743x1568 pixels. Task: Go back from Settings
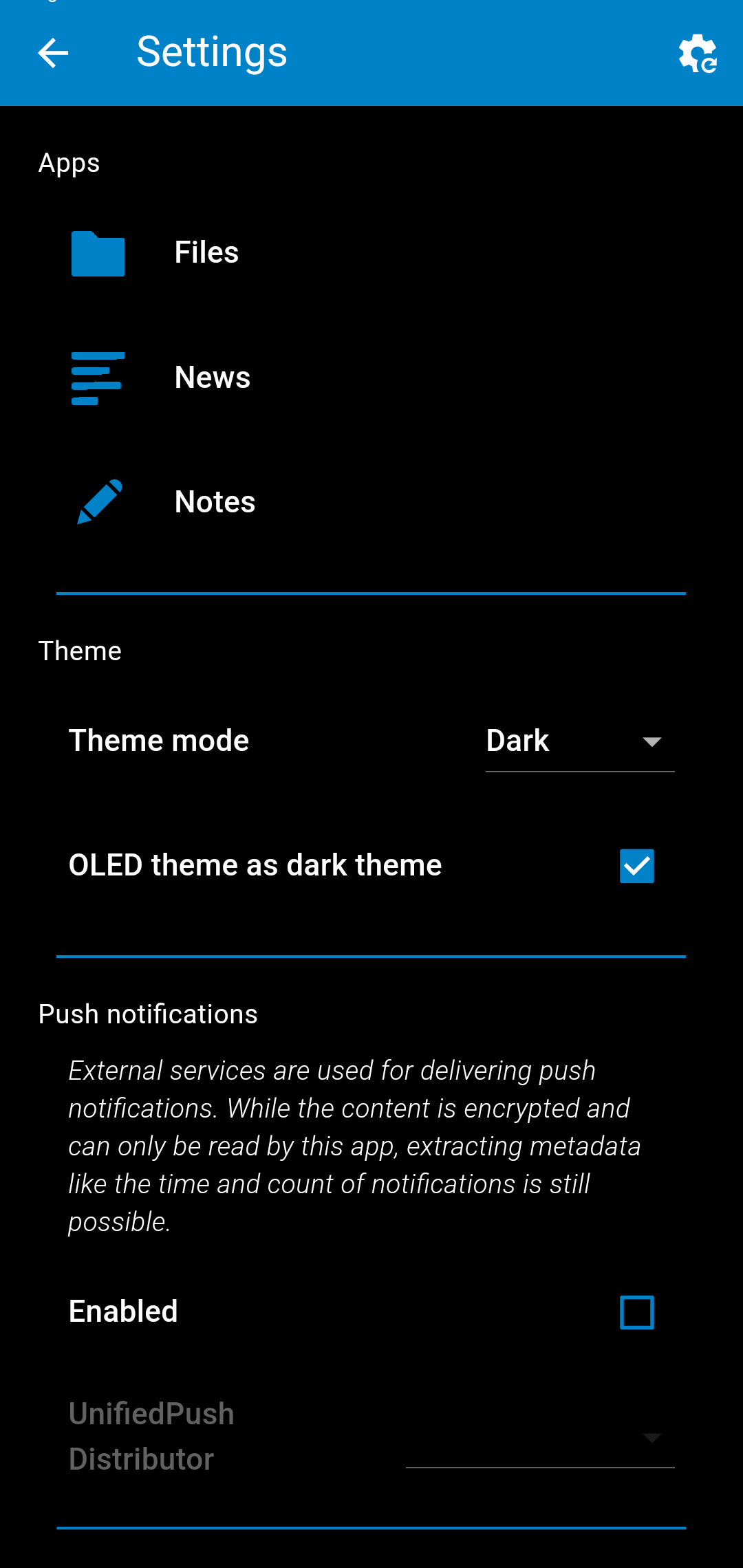(53, 53)
